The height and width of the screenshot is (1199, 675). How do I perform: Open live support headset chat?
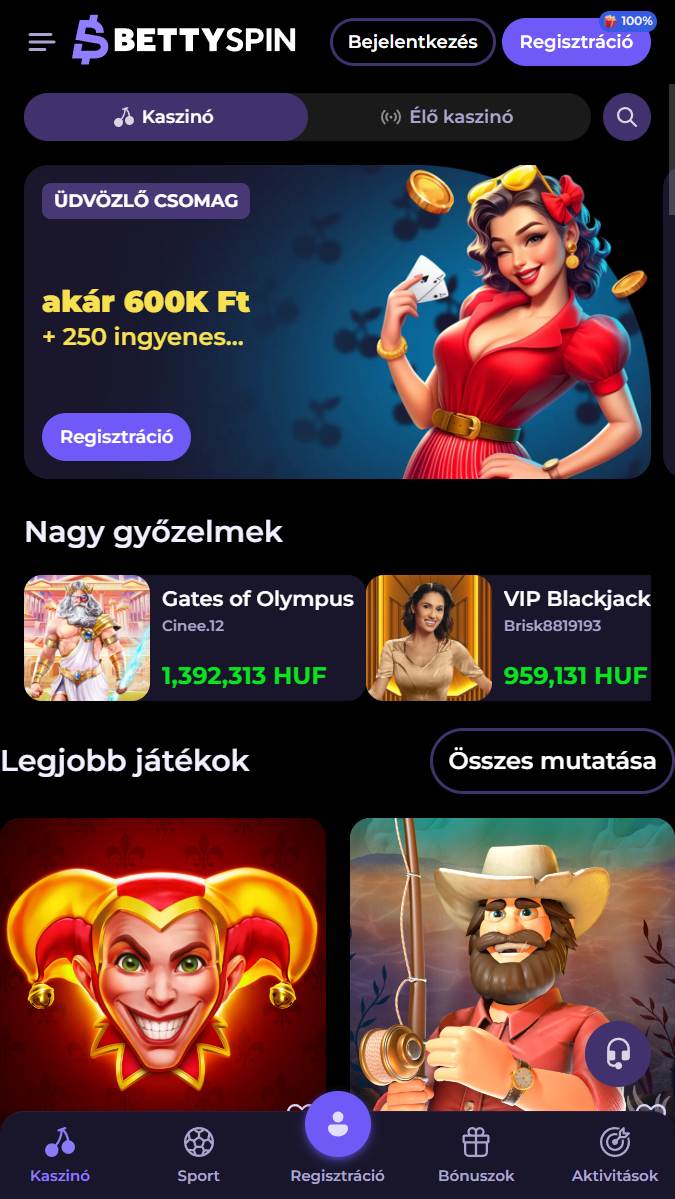click(x=618, y=1054)
